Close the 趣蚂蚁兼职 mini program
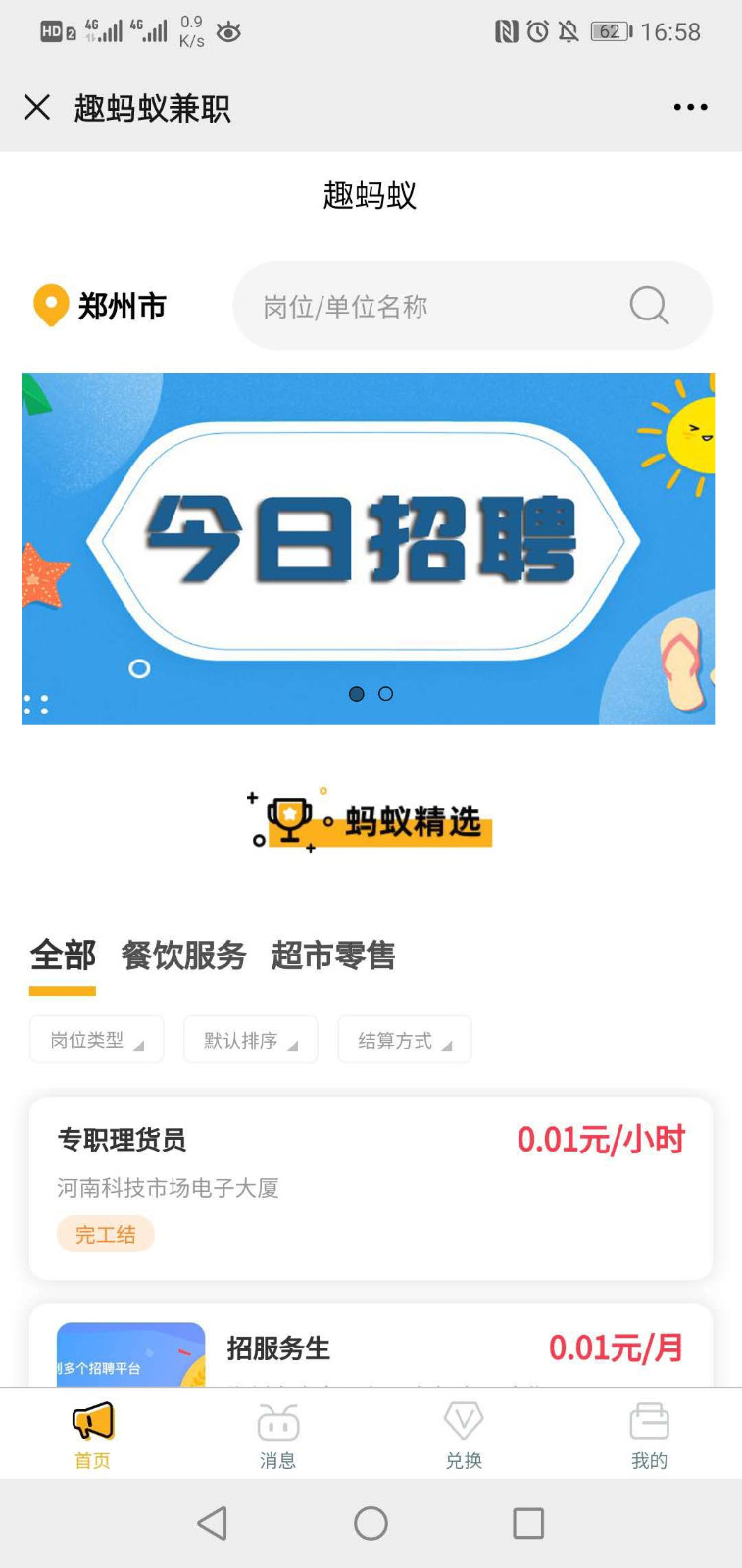The height and width of the screenshot is (1568, 742). [x=37, y=107]
